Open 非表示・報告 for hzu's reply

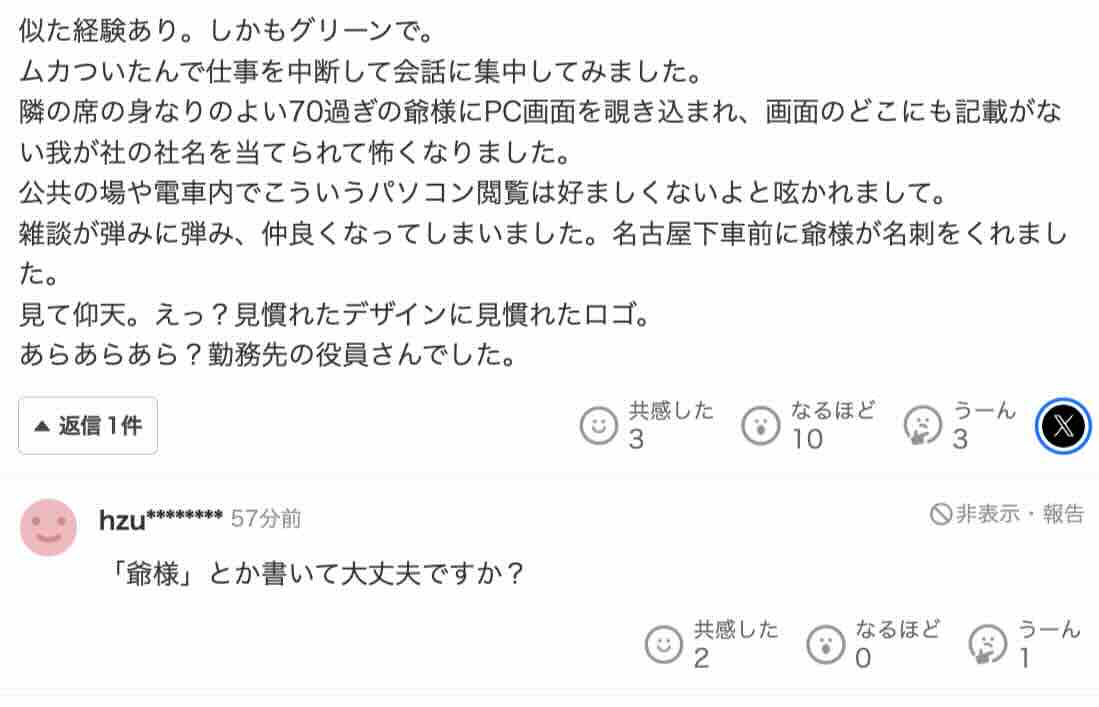pos(1007,514)
